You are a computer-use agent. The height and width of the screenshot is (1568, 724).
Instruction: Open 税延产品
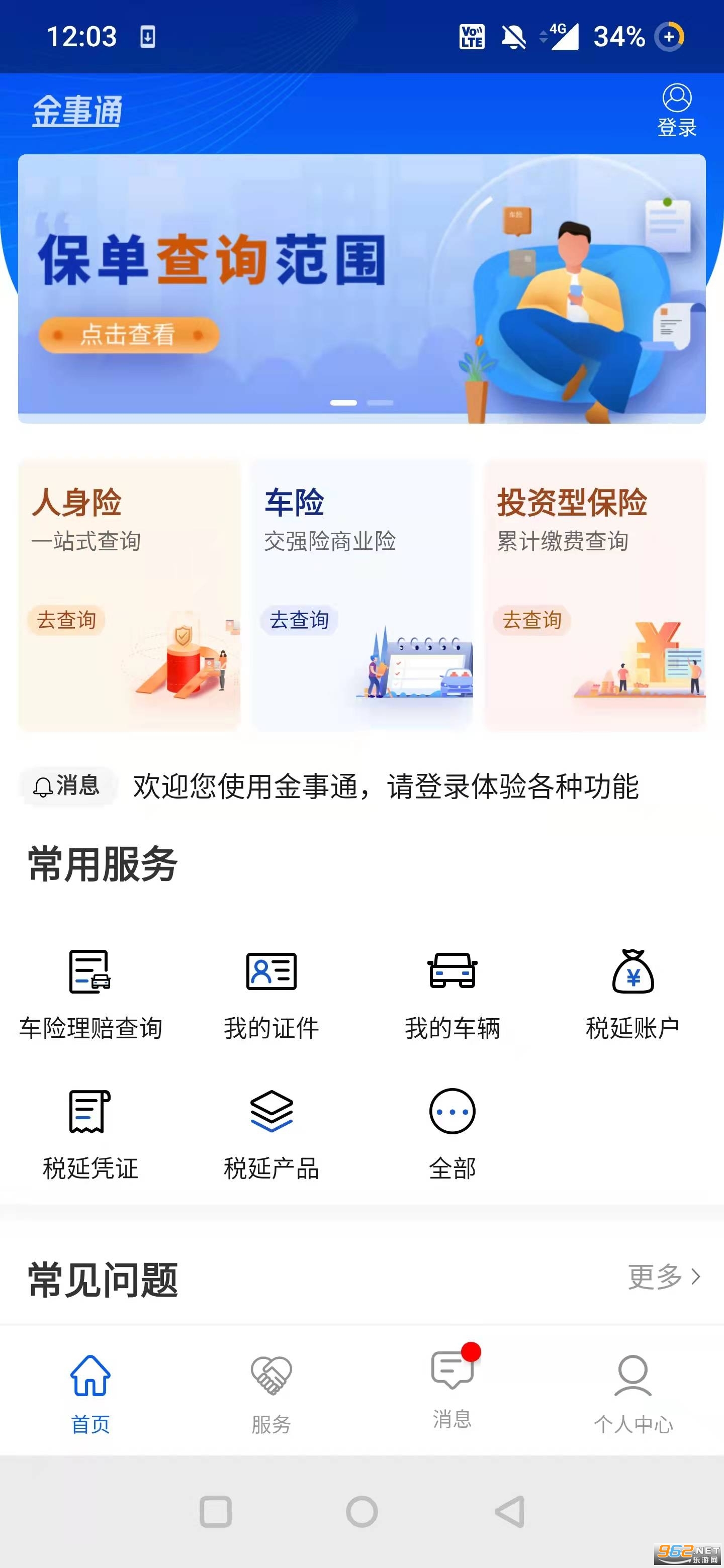(x=271, y=1133)
